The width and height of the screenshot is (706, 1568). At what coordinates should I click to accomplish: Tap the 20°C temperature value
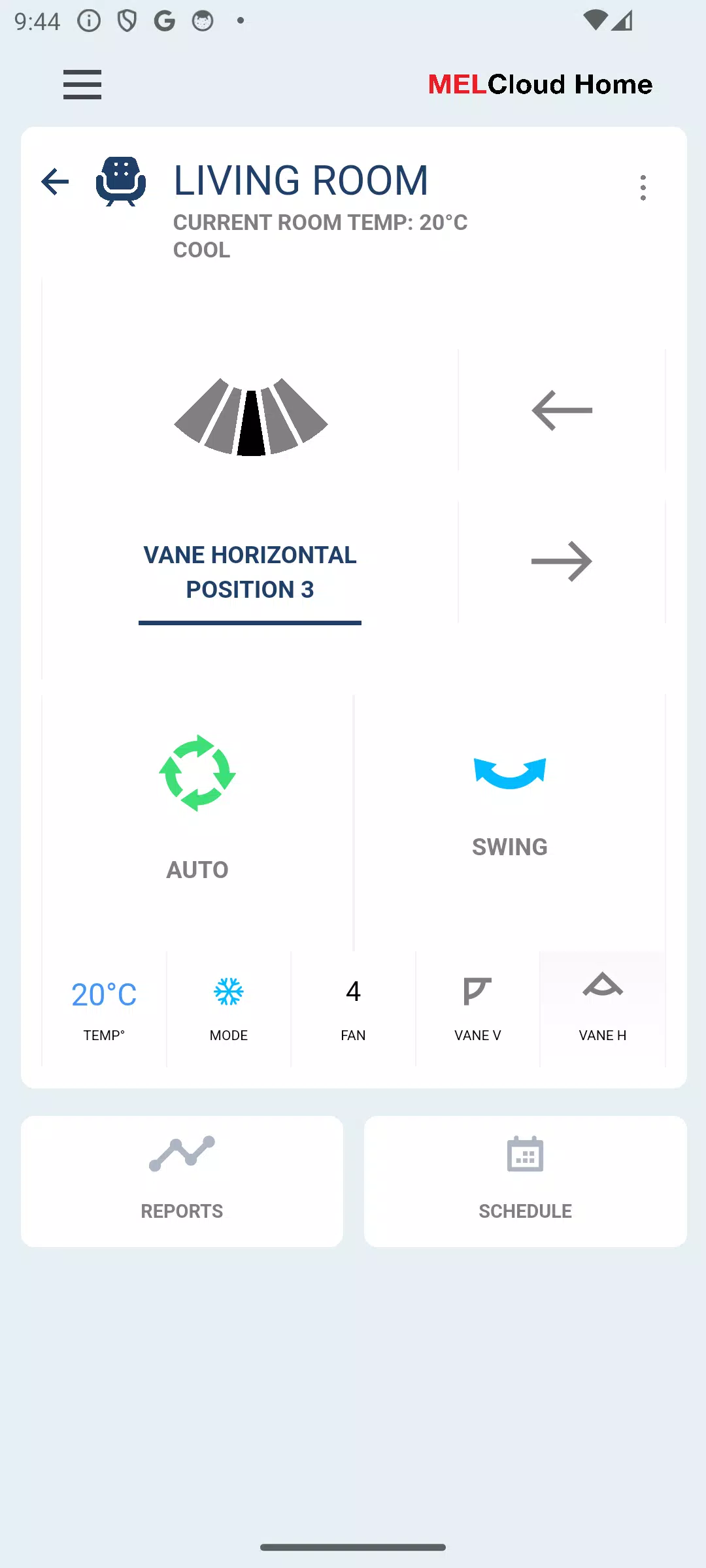click(103, 994)
